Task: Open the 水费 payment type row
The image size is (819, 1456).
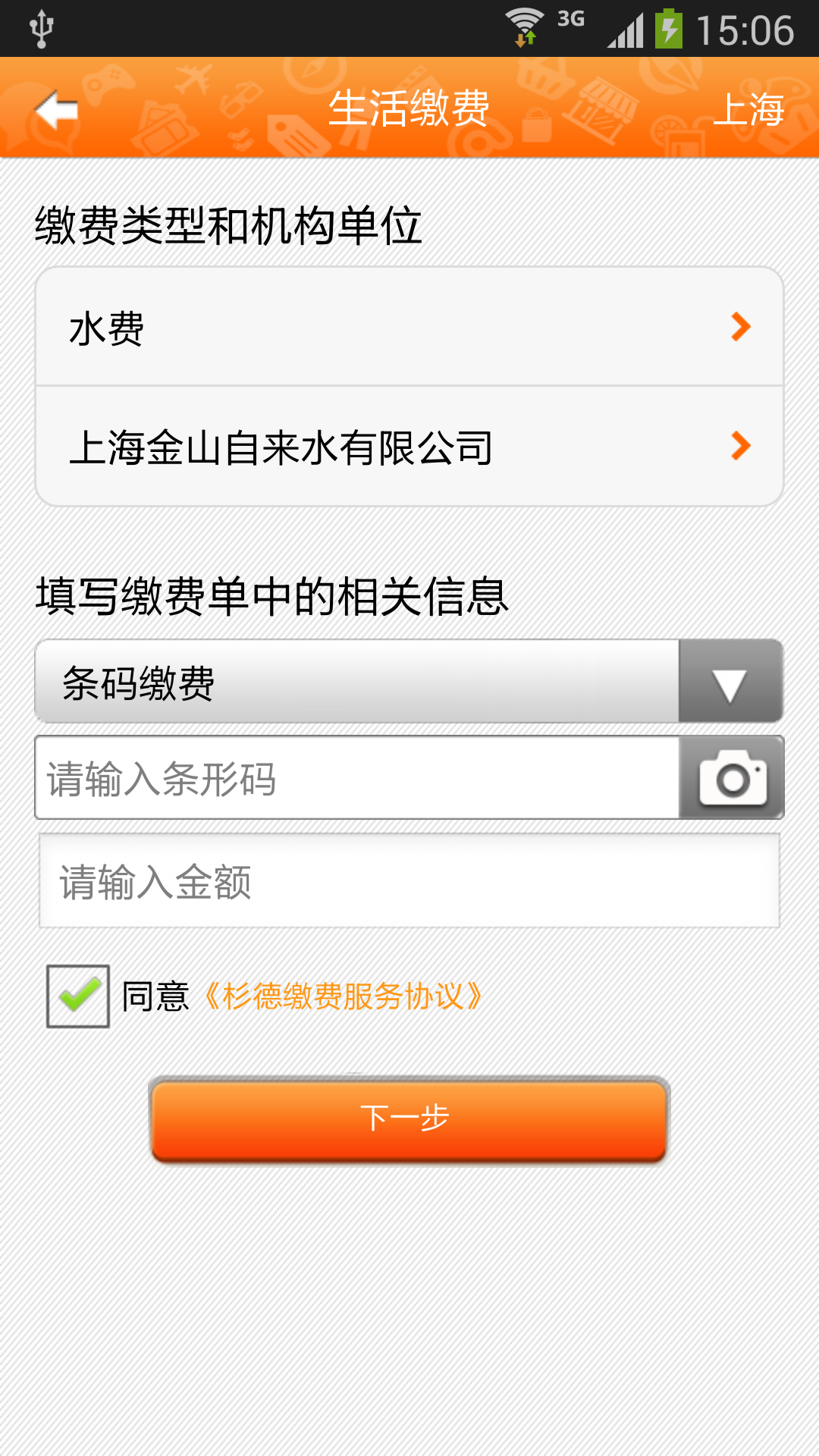Action: coord(409,328)
